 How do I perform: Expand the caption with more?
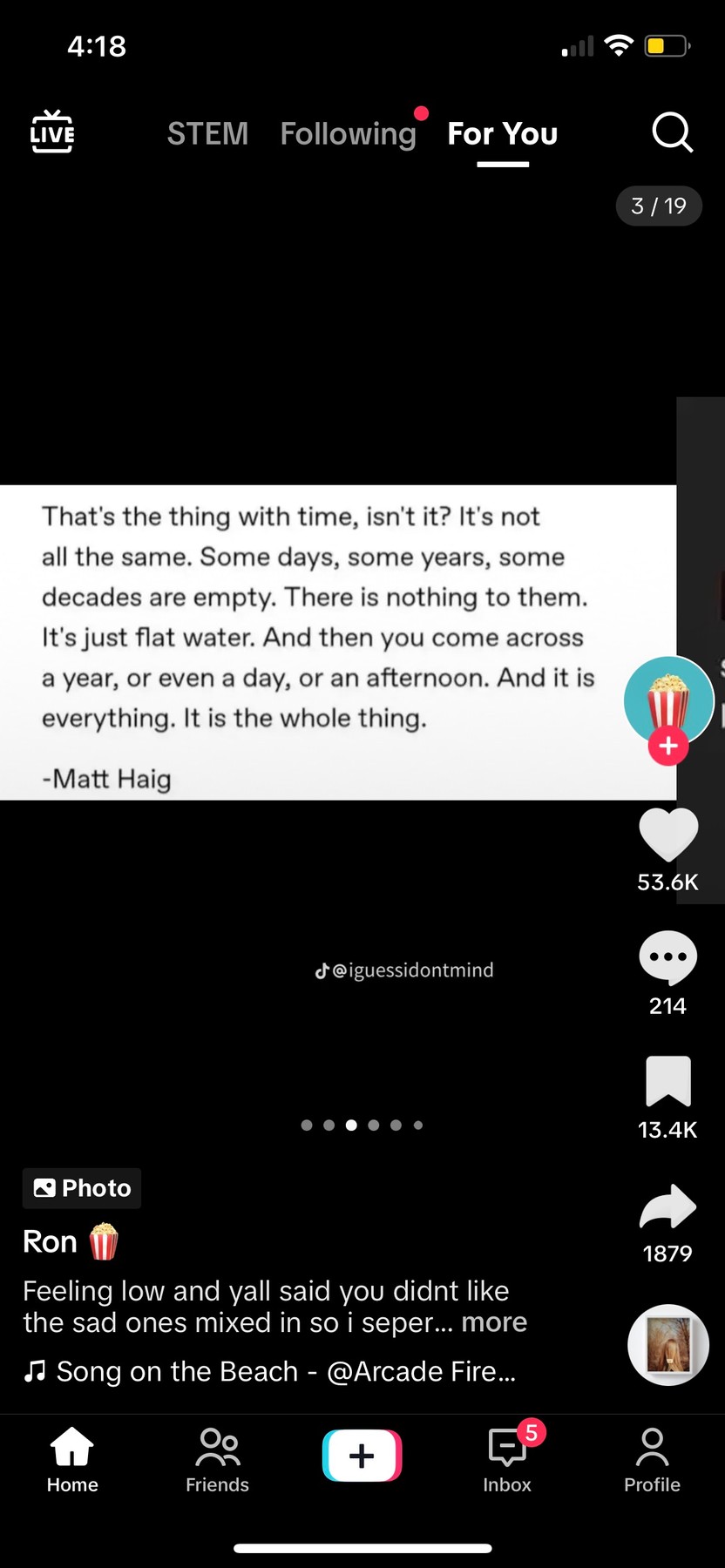point(494,1322)
